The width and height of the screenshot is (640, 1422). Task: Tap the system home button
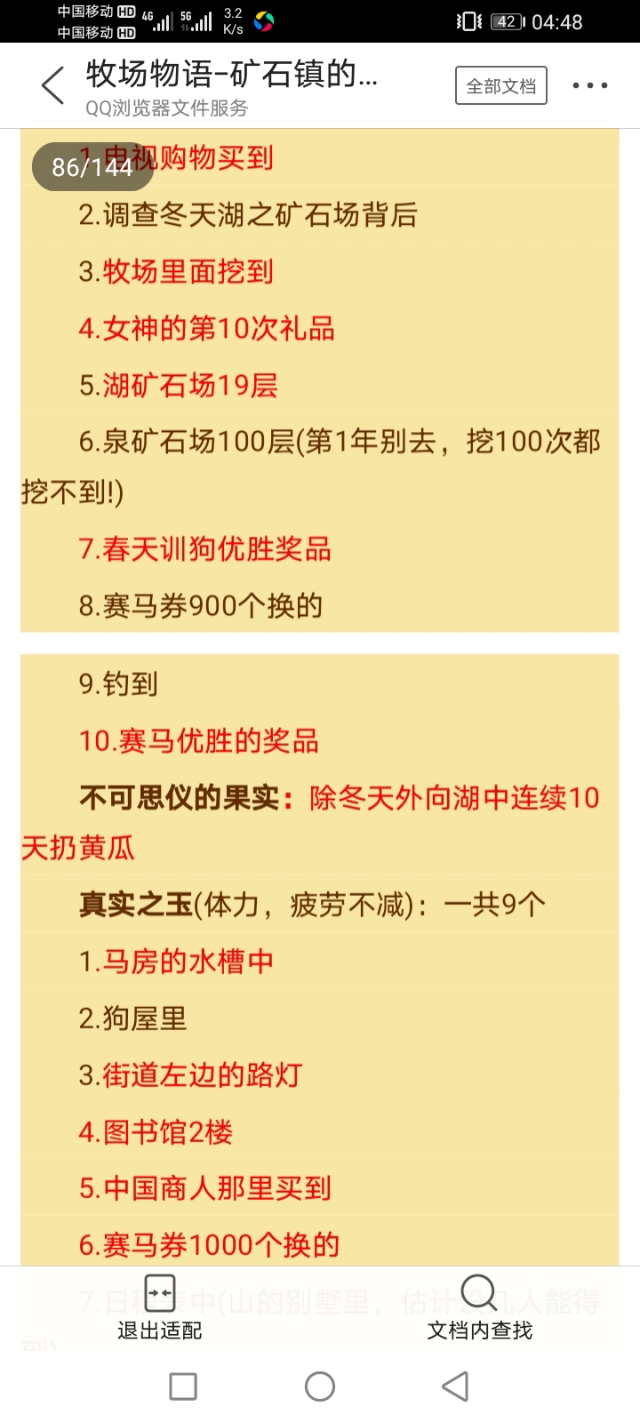tap(320, 1386)
